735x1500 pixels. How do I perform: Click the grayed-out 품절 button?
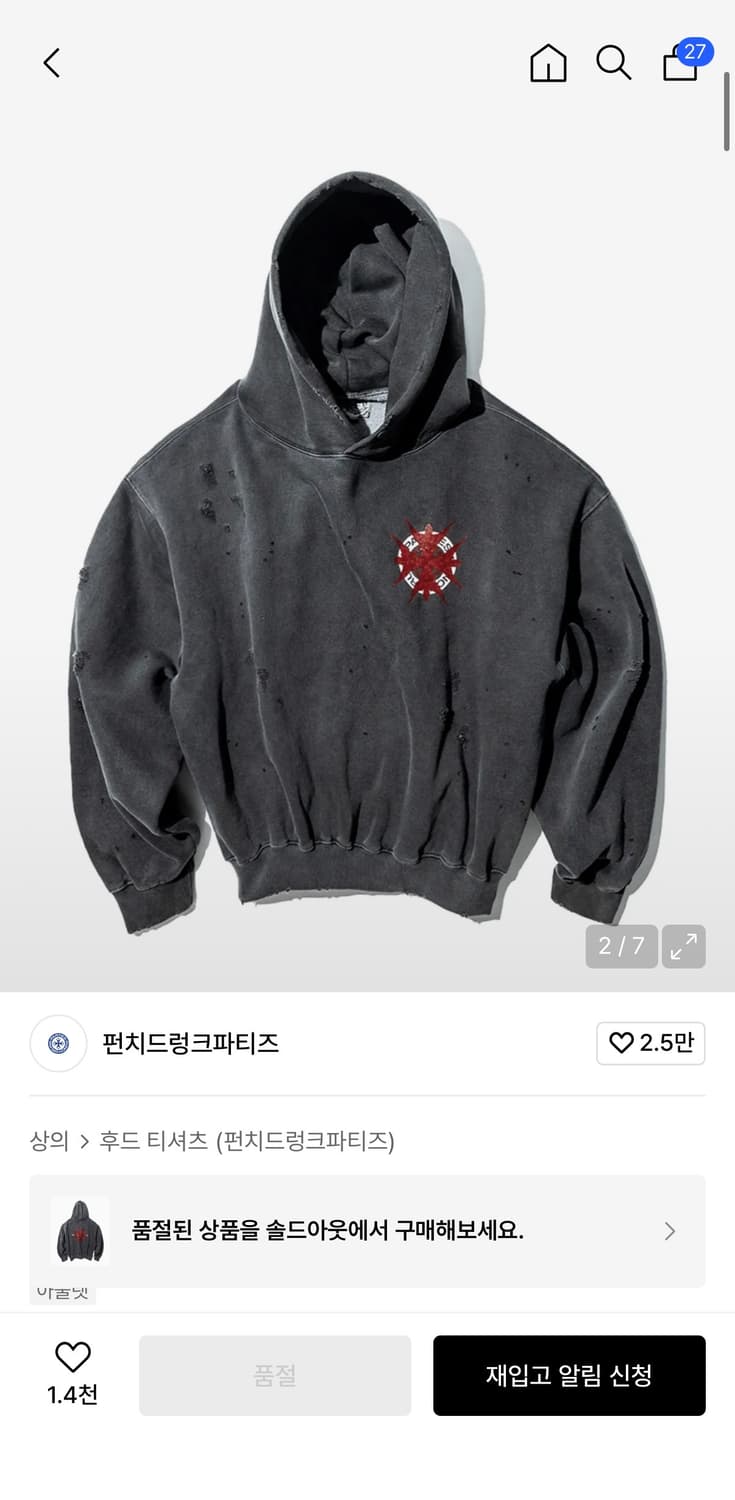[275, 1375]
